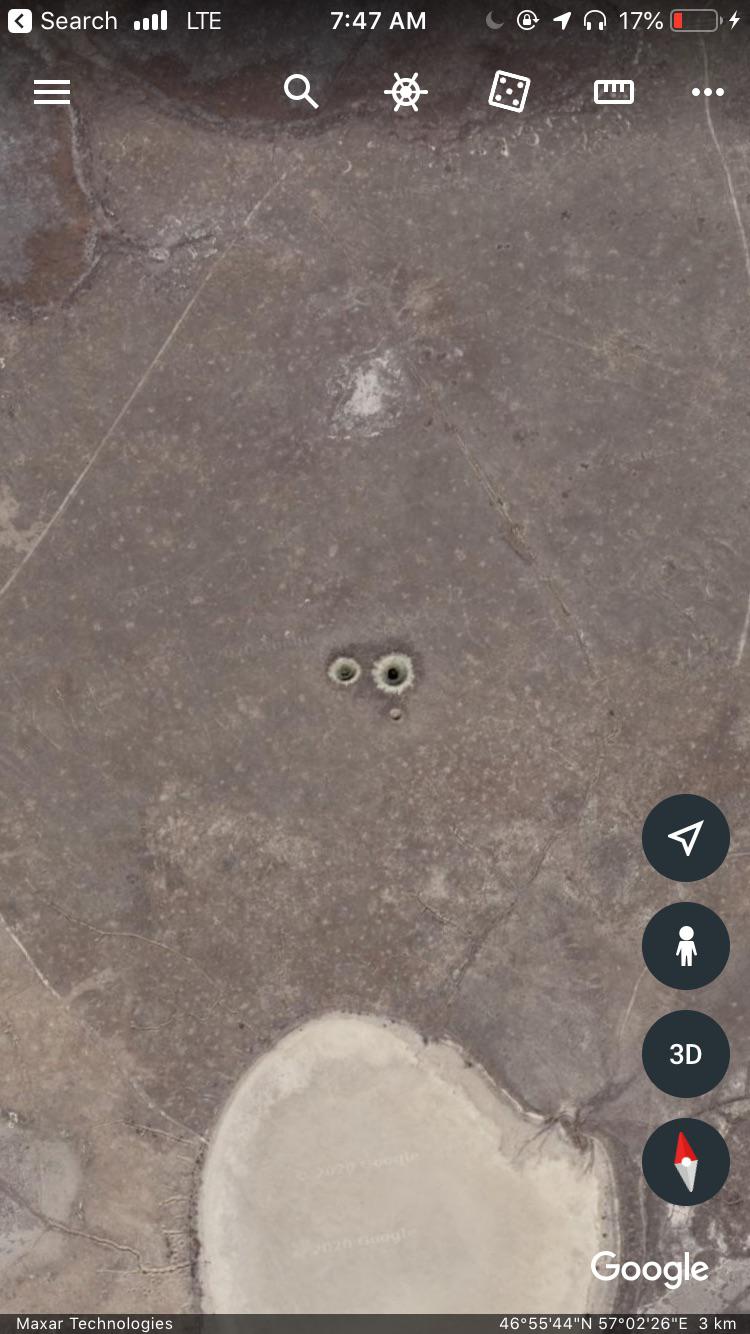Open the hamburger menu
Image resolution: width=750 pixels, height=1334 pixels.
click(52, 92)
